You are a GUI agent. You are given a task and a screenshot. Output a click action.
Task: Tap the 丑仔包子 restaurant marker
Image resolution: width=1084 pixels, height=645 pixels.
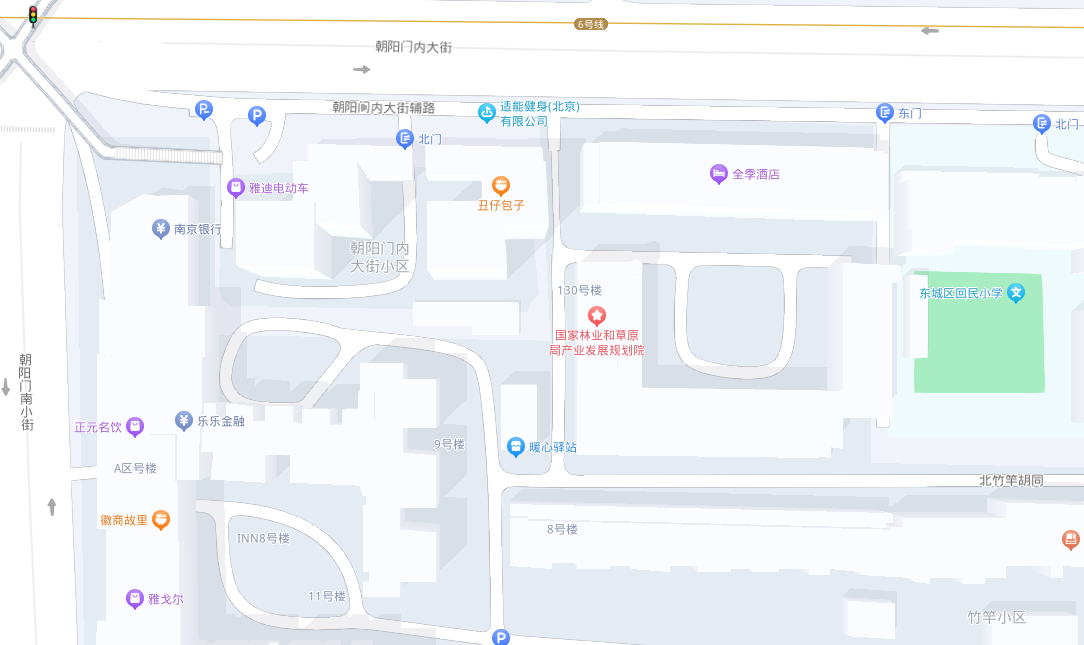pyautogui.click(x=501, y=186)
